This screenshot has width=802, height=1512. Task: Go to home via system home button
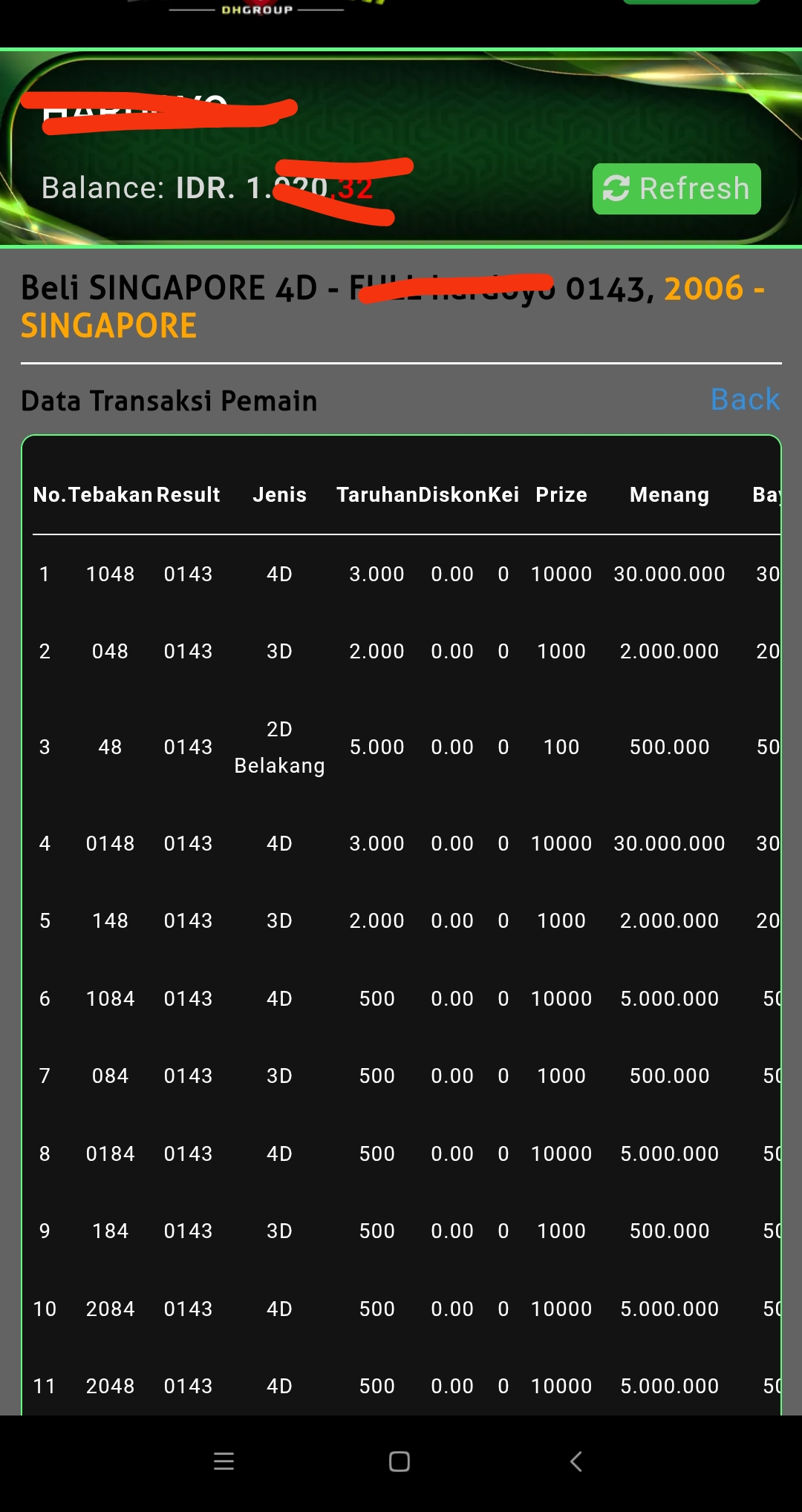(x=400, y=1462)
